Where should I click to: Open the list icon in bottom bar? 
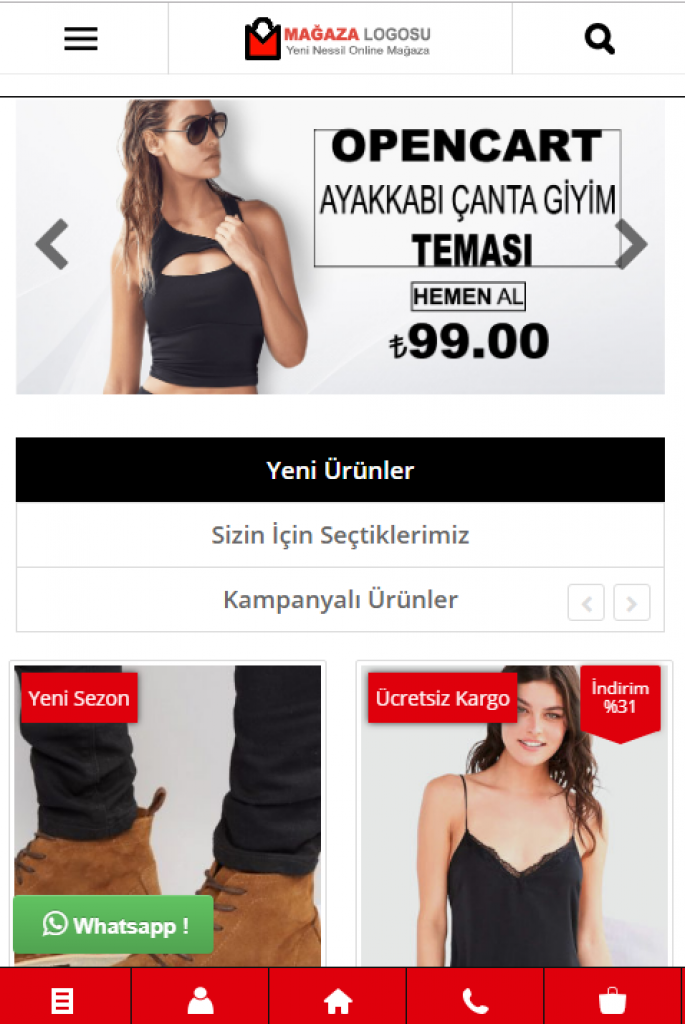tap(63, 1000)
